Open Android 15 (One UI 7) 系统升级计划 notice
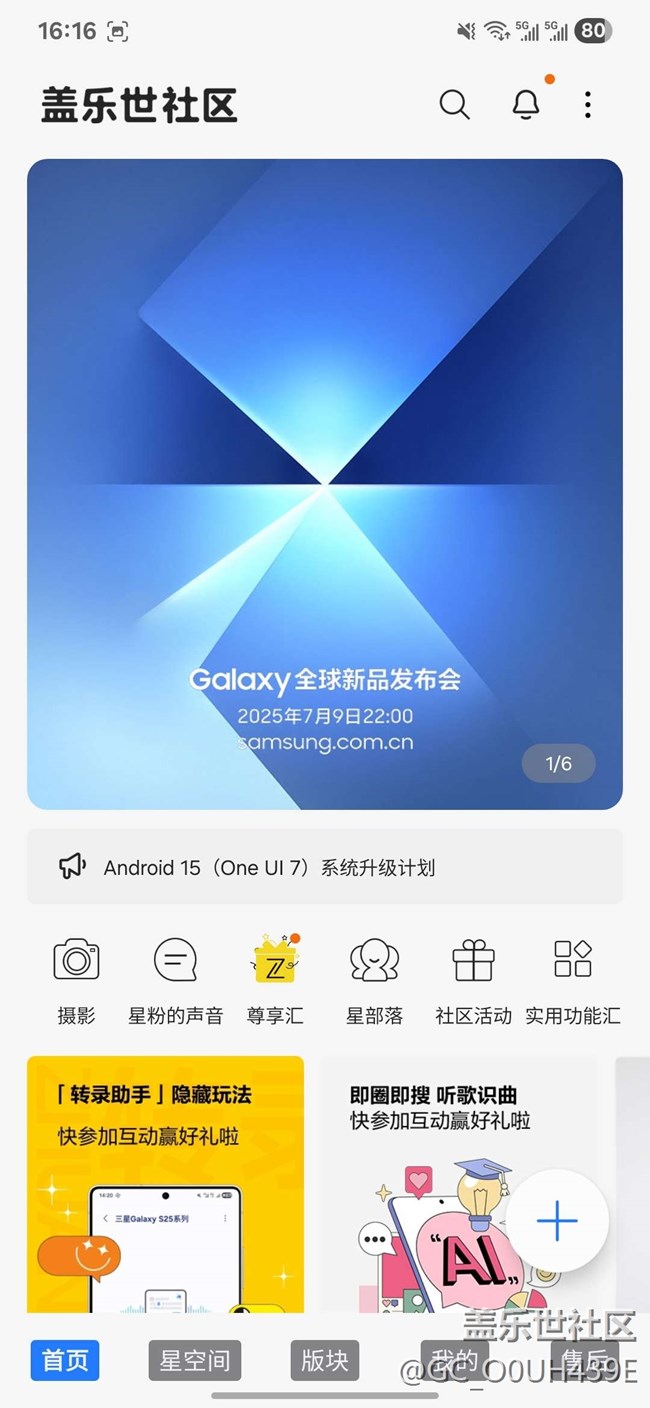650x1408 pixels. [325, 867]
